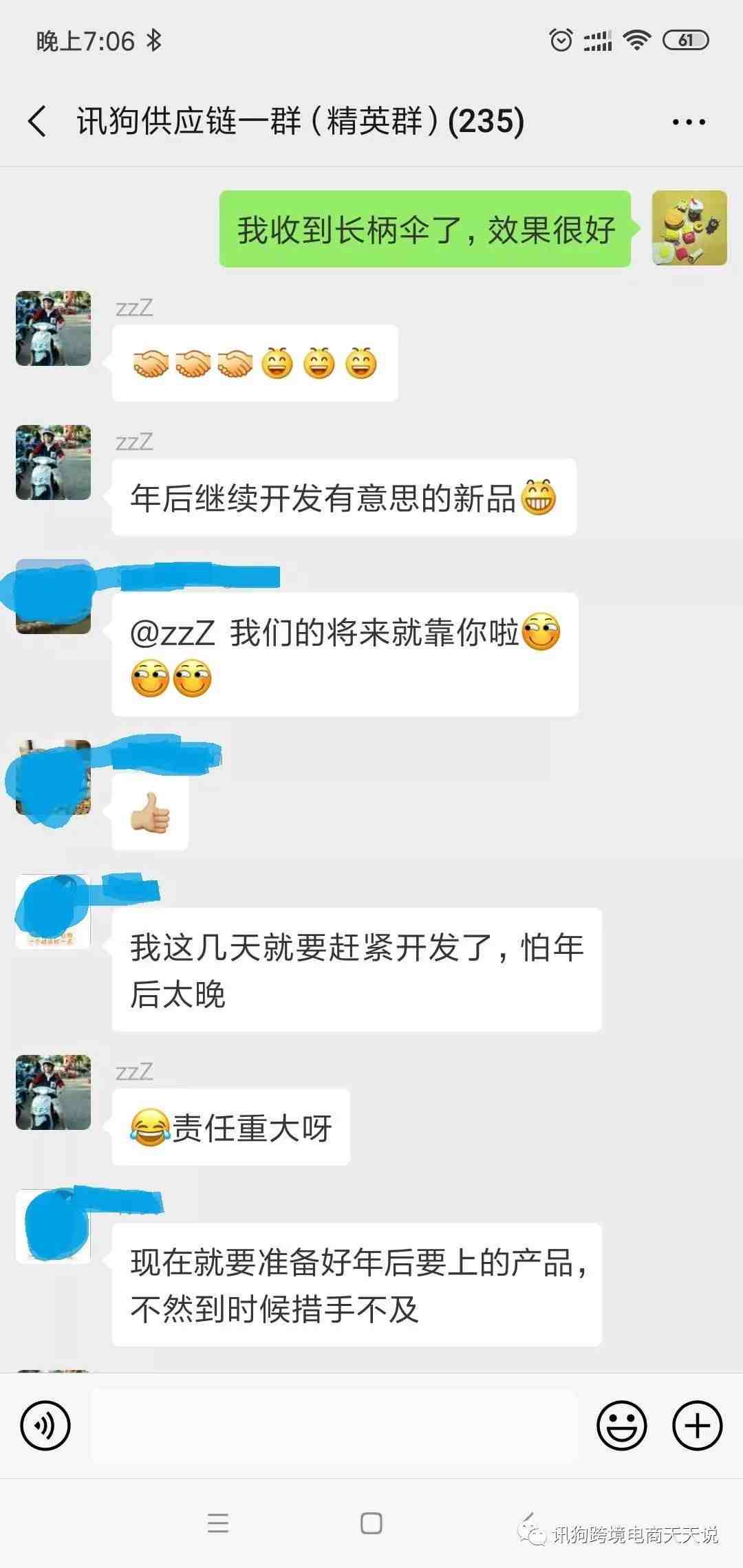Open the emoji sticker panel

pos(621,1426)
